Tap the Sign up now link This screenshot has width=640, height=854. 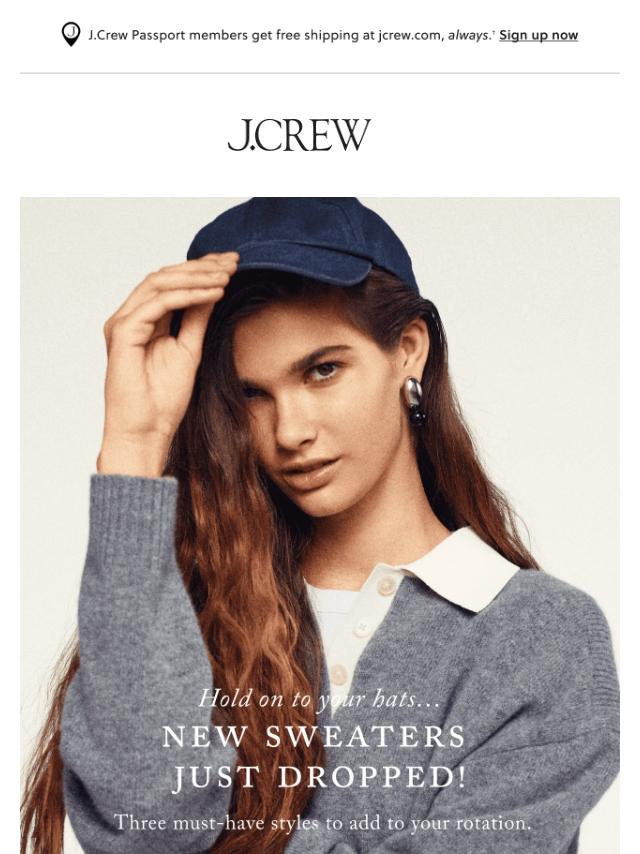tap(538, 35)
